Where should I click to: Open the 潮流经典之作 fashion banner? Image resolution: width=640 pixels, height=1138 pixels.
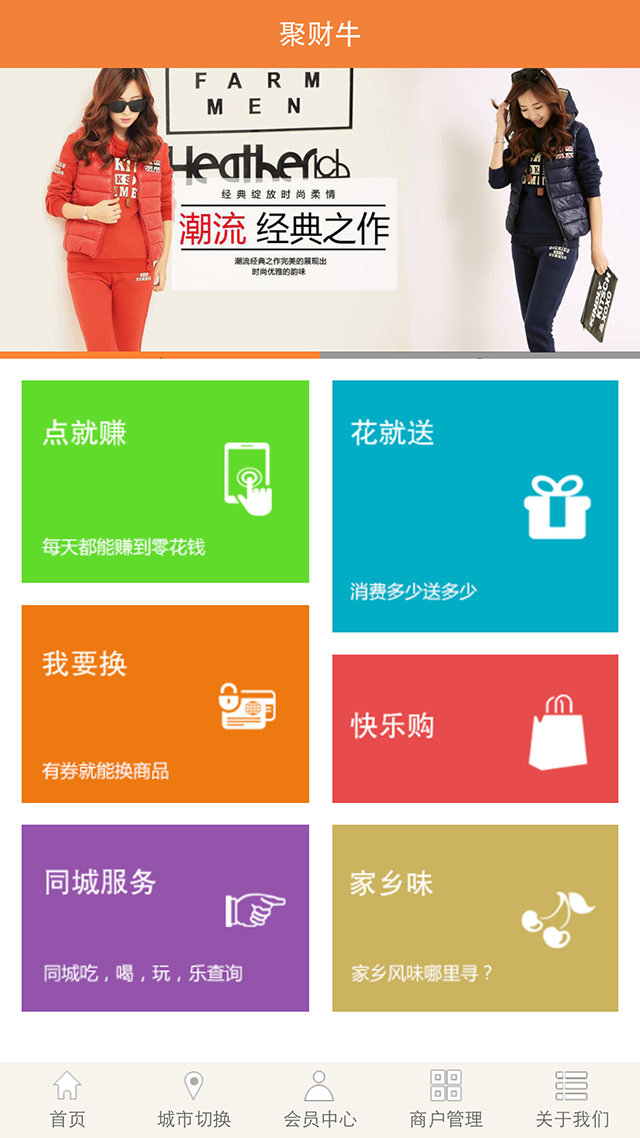point(320,210)
